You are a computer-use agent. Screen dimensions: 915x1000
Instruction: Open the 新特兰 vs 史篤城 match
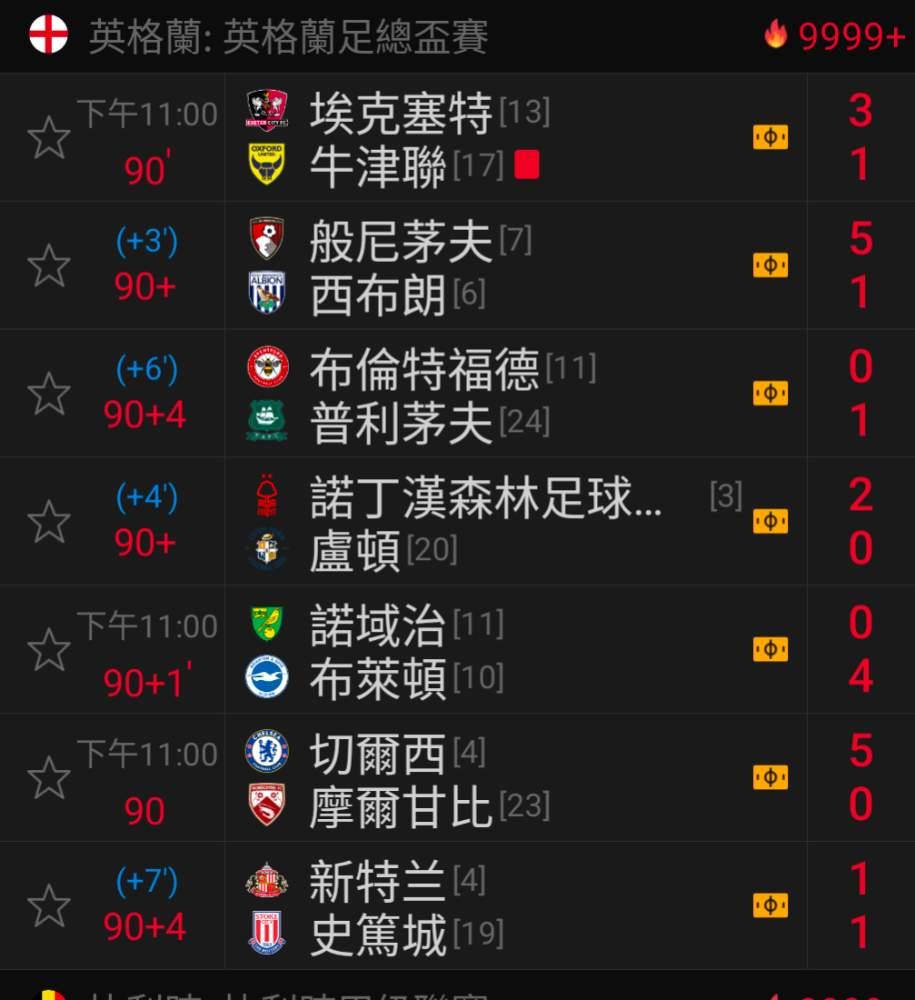pyautogui.click(x=457, y=906)
